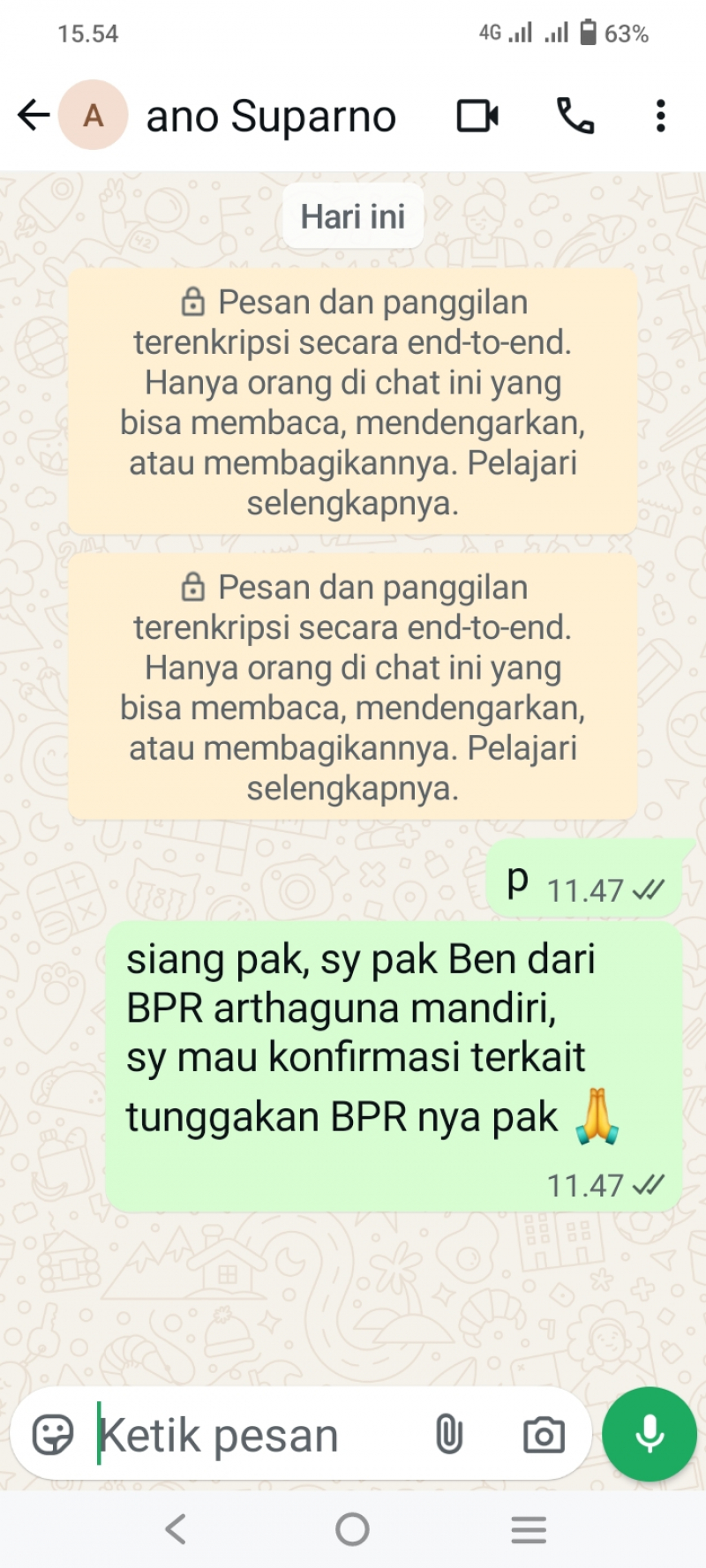This screenshot has height=1568, width=706.
Task: Open the emoji and sticker picker
Action: (53, 1434)
